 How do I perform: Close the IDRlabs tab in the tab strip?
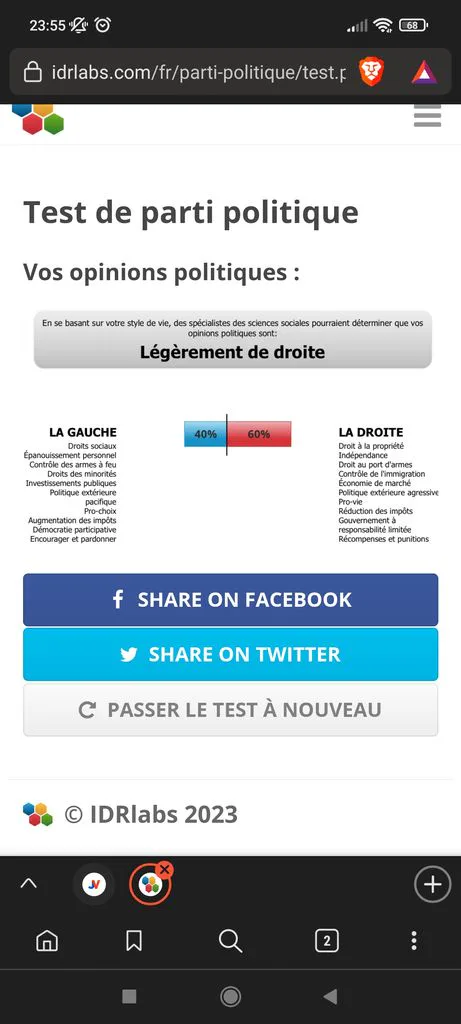165,869
